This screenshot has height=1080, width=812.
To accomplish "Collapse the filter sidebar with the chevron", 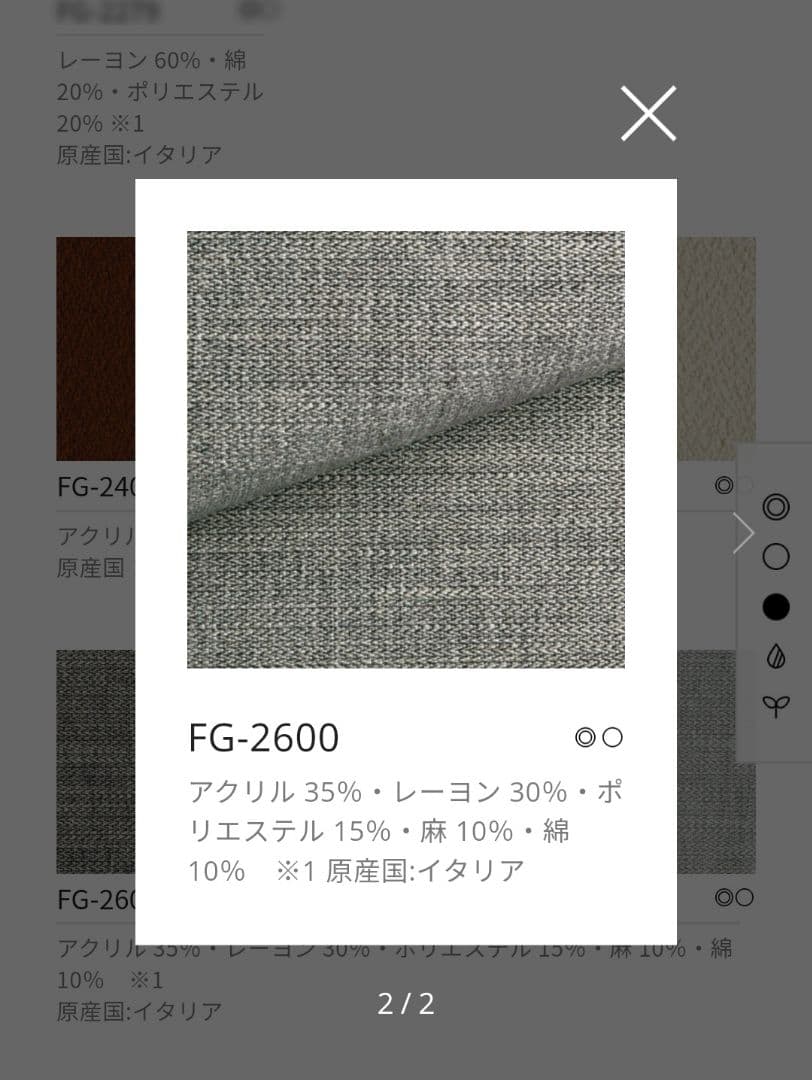I will pos(745,533).
